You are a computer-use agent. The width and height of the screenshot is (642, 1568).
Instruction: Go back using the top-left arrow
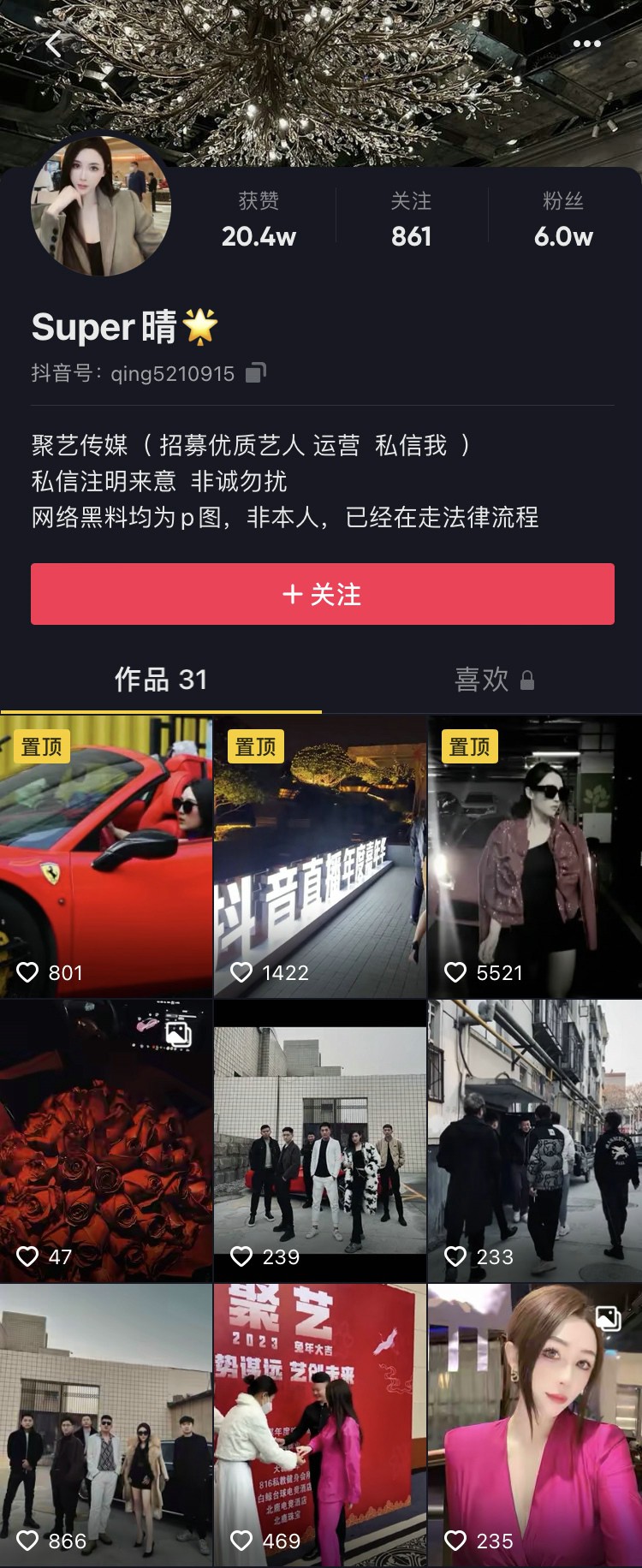coord(54,44)
